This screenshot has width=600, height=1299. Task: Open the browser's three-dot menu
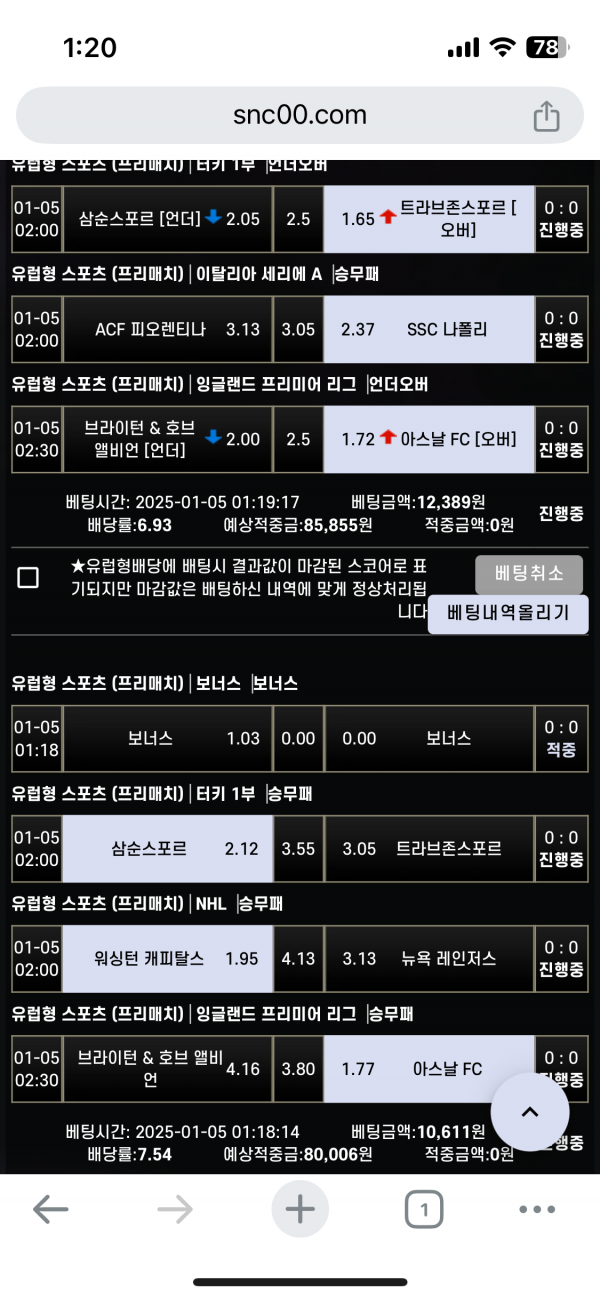[537, 1210]
